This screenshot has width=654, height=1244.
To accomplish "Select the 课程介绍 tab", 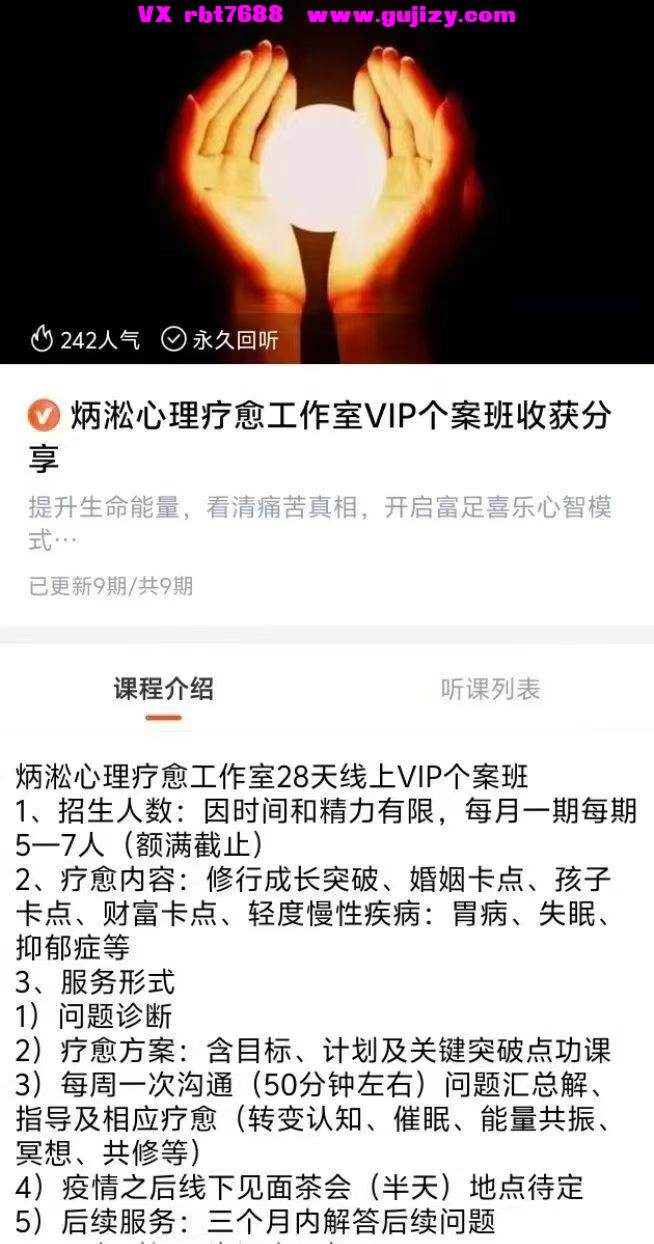I will point(163,689).
